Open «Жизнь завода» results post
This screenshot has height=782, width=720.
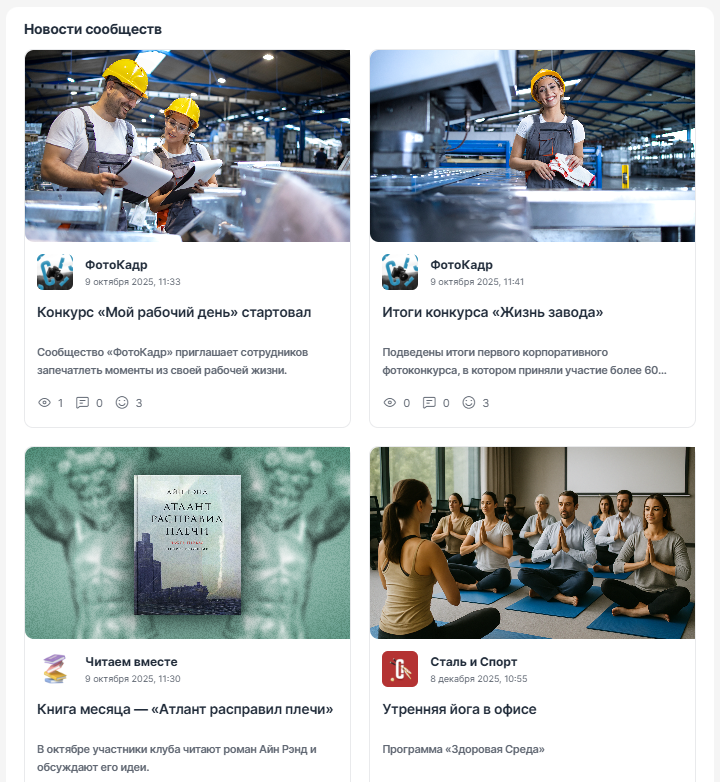[x=492, y=313]
